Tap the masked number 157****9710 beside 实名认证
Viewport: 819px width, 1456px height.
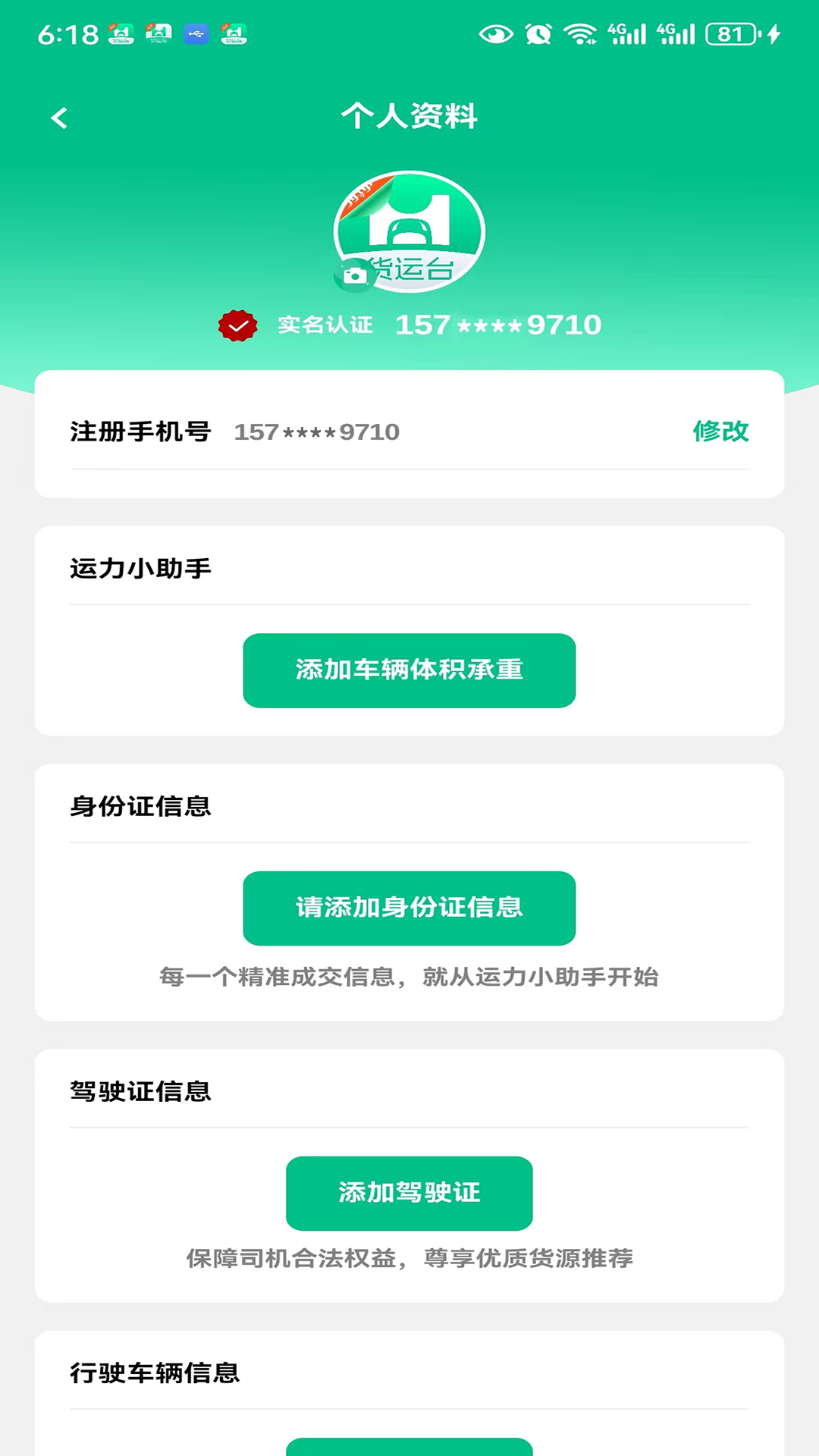(497, 325)
